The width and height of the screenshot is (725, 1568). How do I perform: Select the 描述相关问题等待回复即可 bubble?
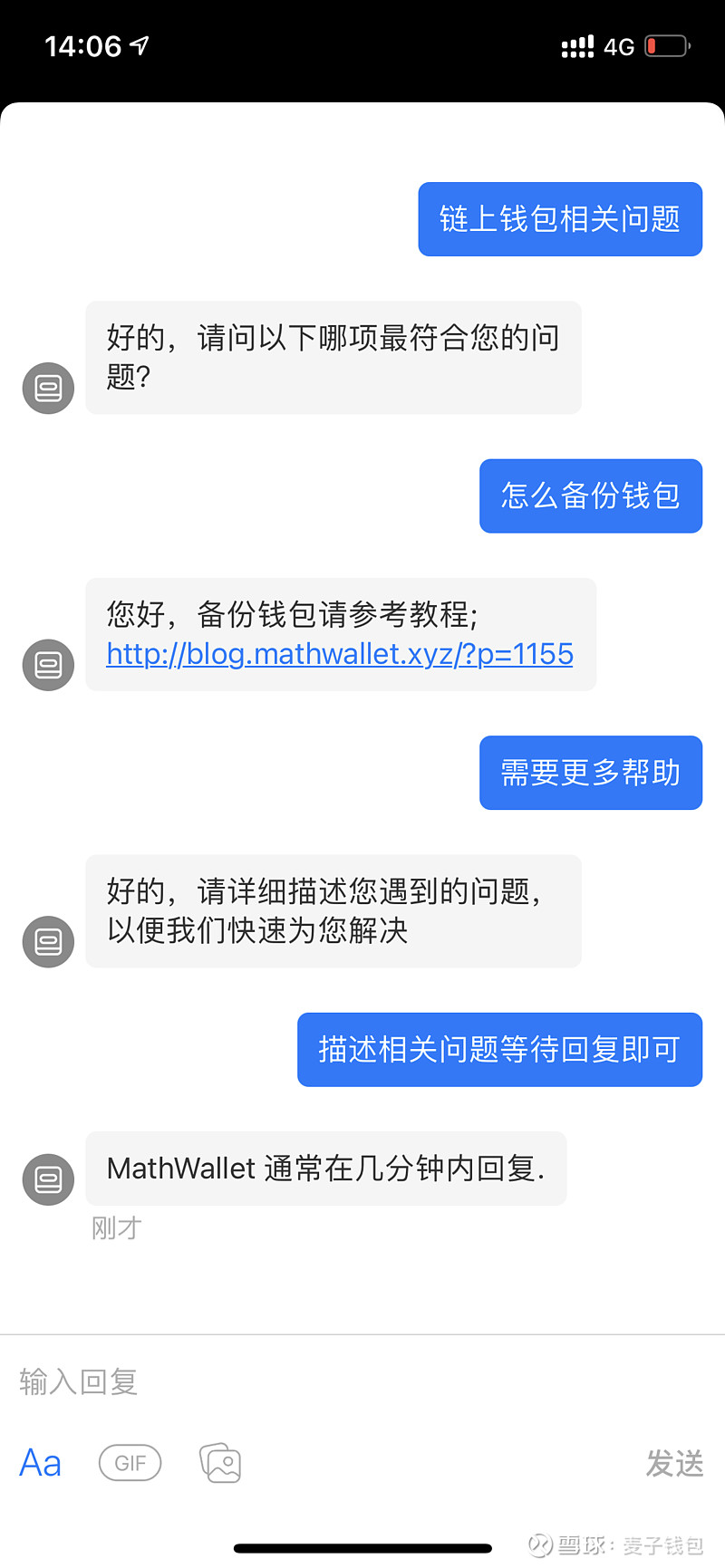pos(499,1050)
